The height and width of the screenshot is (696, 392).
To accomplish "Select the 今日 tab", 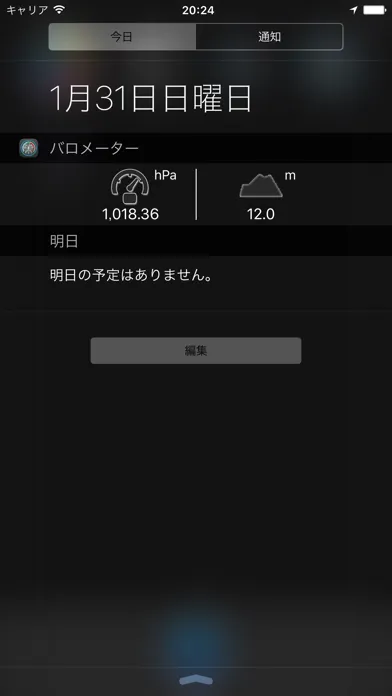I will pos(122,37).
